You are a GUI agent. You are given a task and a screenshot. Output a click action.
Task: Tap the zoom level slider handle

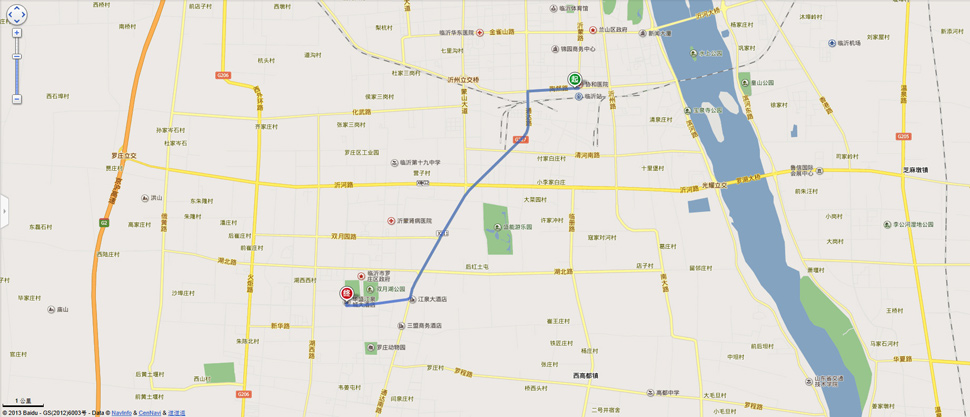(17, 56)
